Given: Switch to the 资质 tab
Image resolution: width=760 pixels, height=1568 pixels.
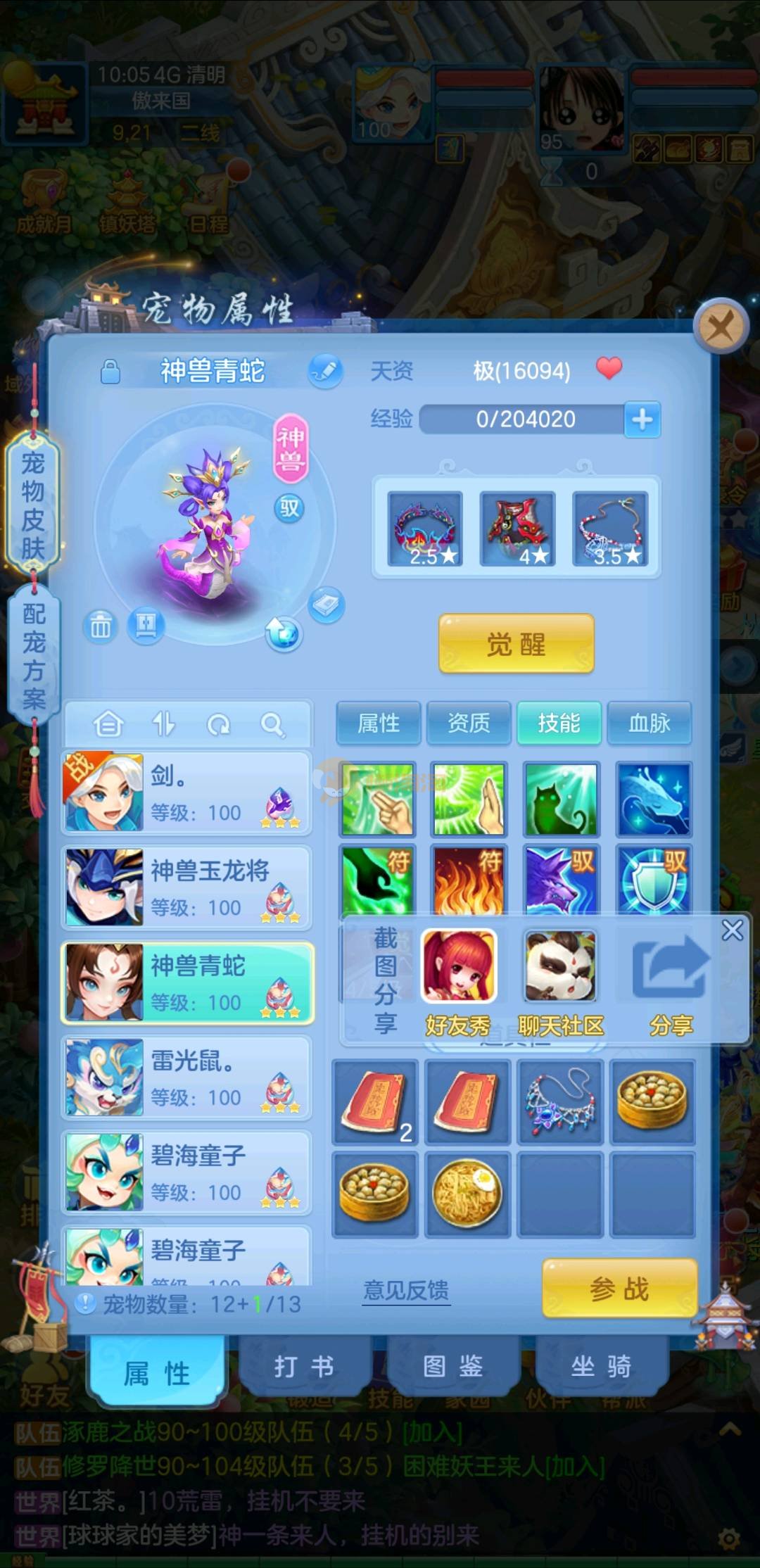Looking at the screenshot, I should tap(469, 723).
